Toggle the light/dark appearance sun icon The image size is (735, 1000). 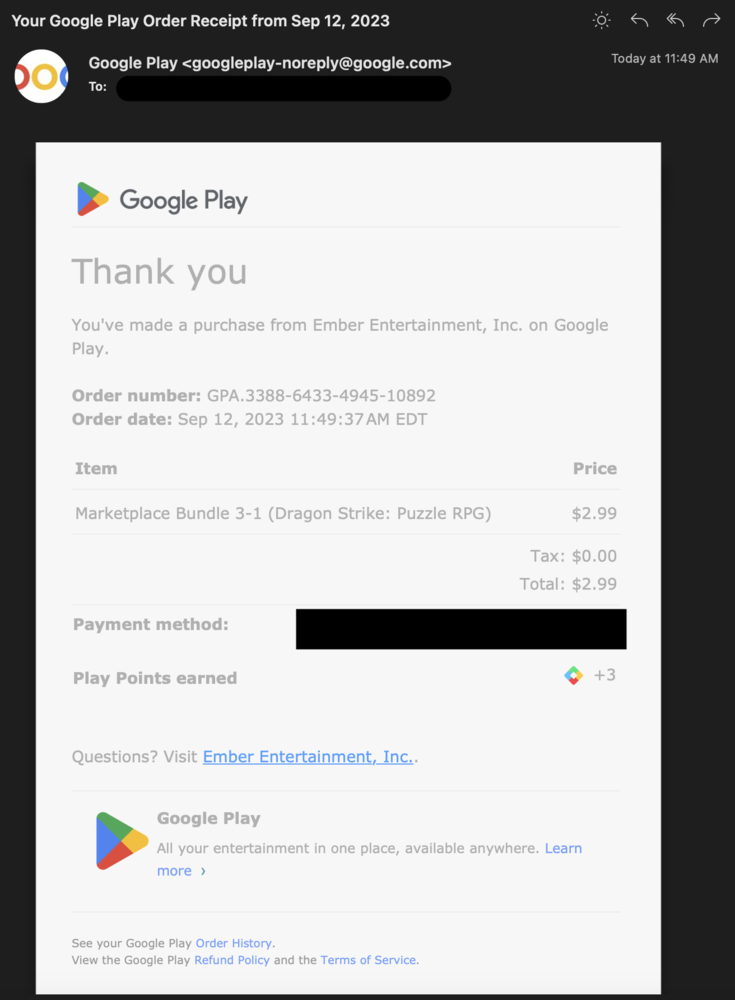(x=601, y=20)
